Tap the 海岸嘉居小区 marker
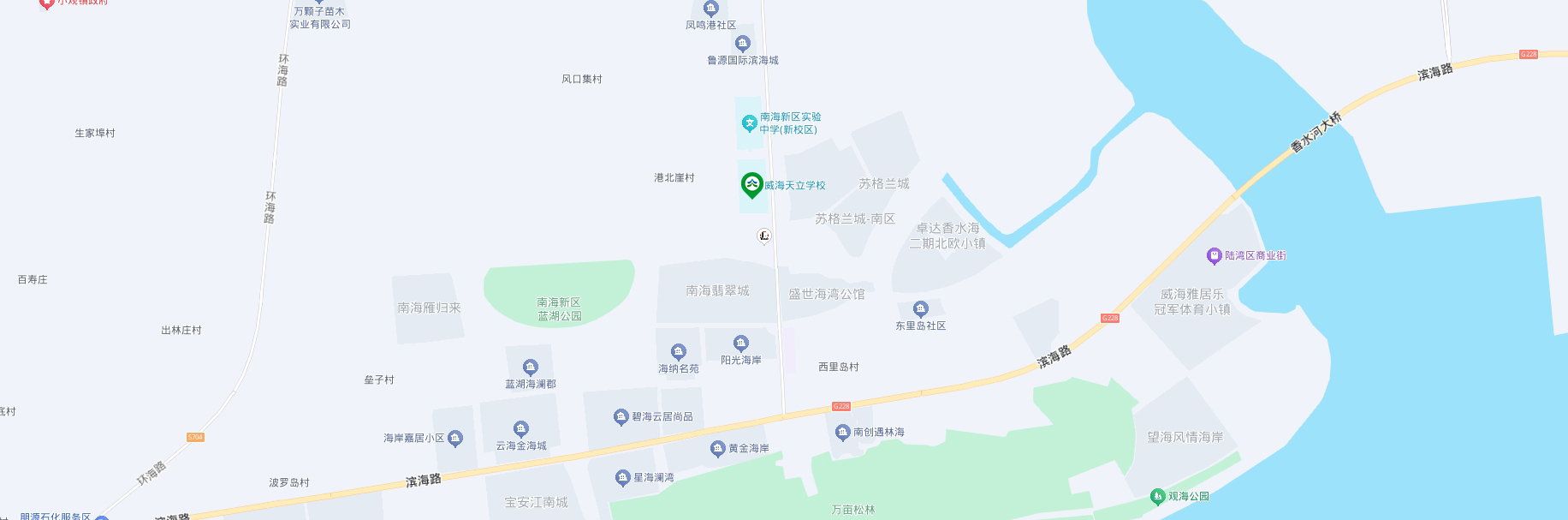This screenshot has height=520, width=1568. click(455, 439)
